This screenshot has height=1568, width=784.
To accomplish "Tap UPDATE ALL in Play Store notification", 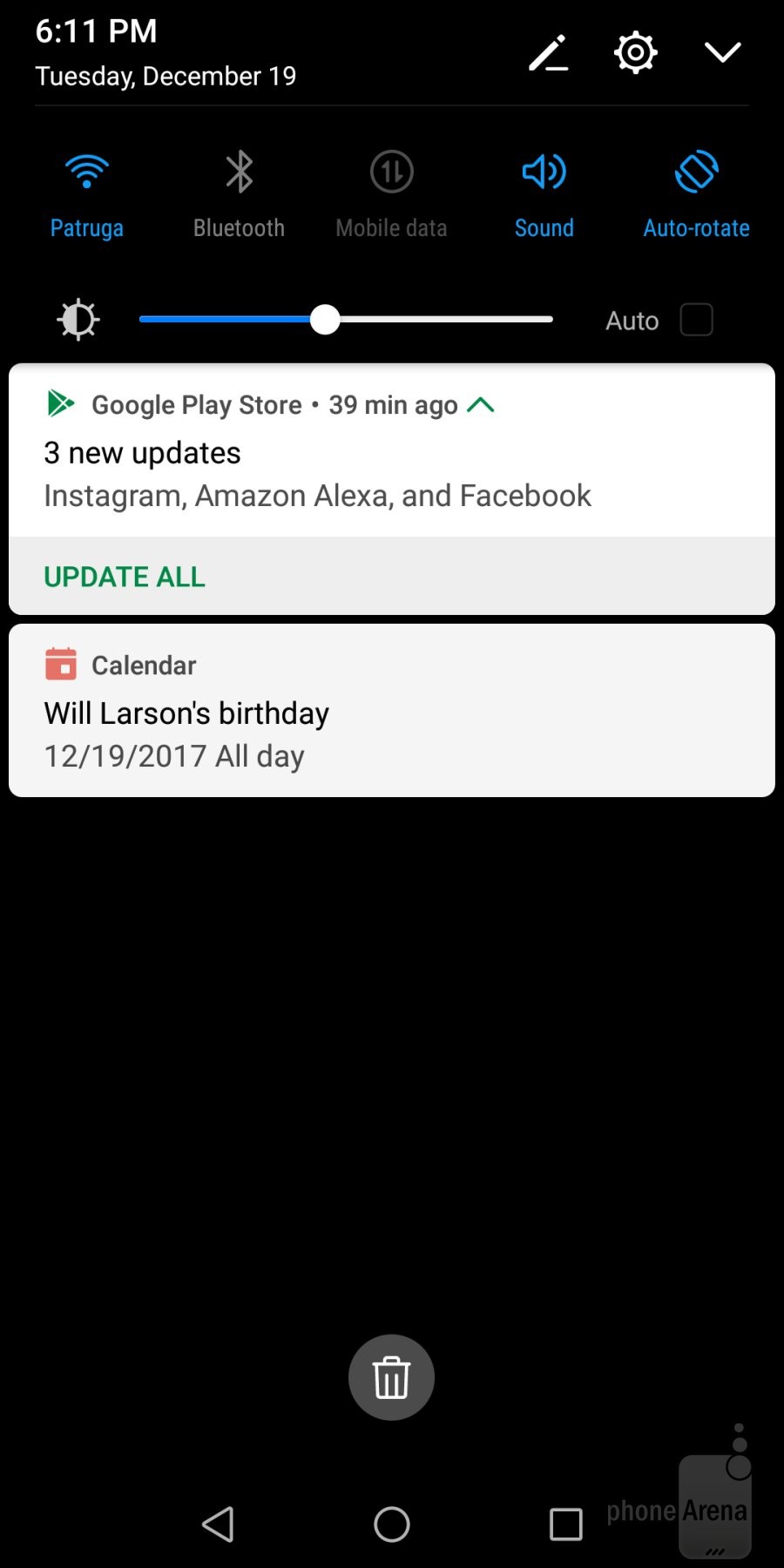I will [125, 577].
